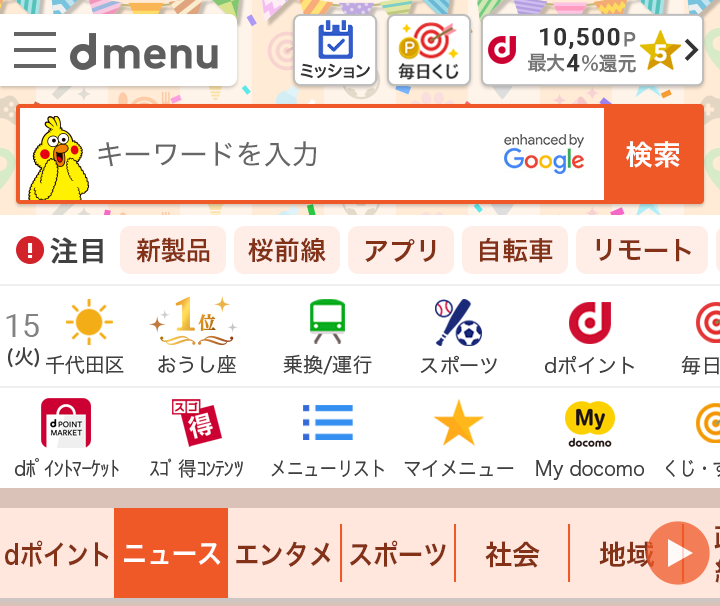
Task: Switch to the エンタメ tab
Action: [x=284, y=553]
